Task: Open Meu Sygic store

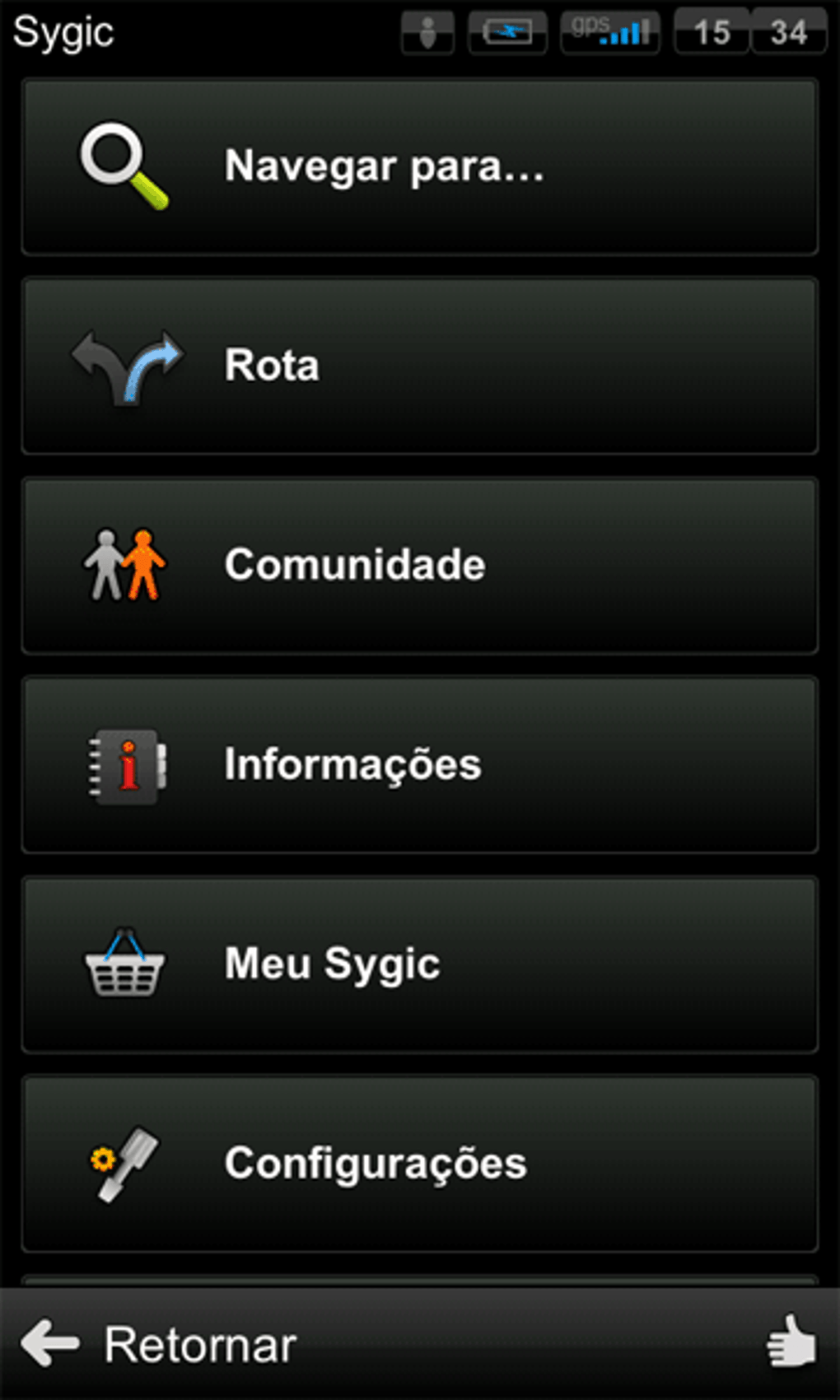Action: point(420,964)
